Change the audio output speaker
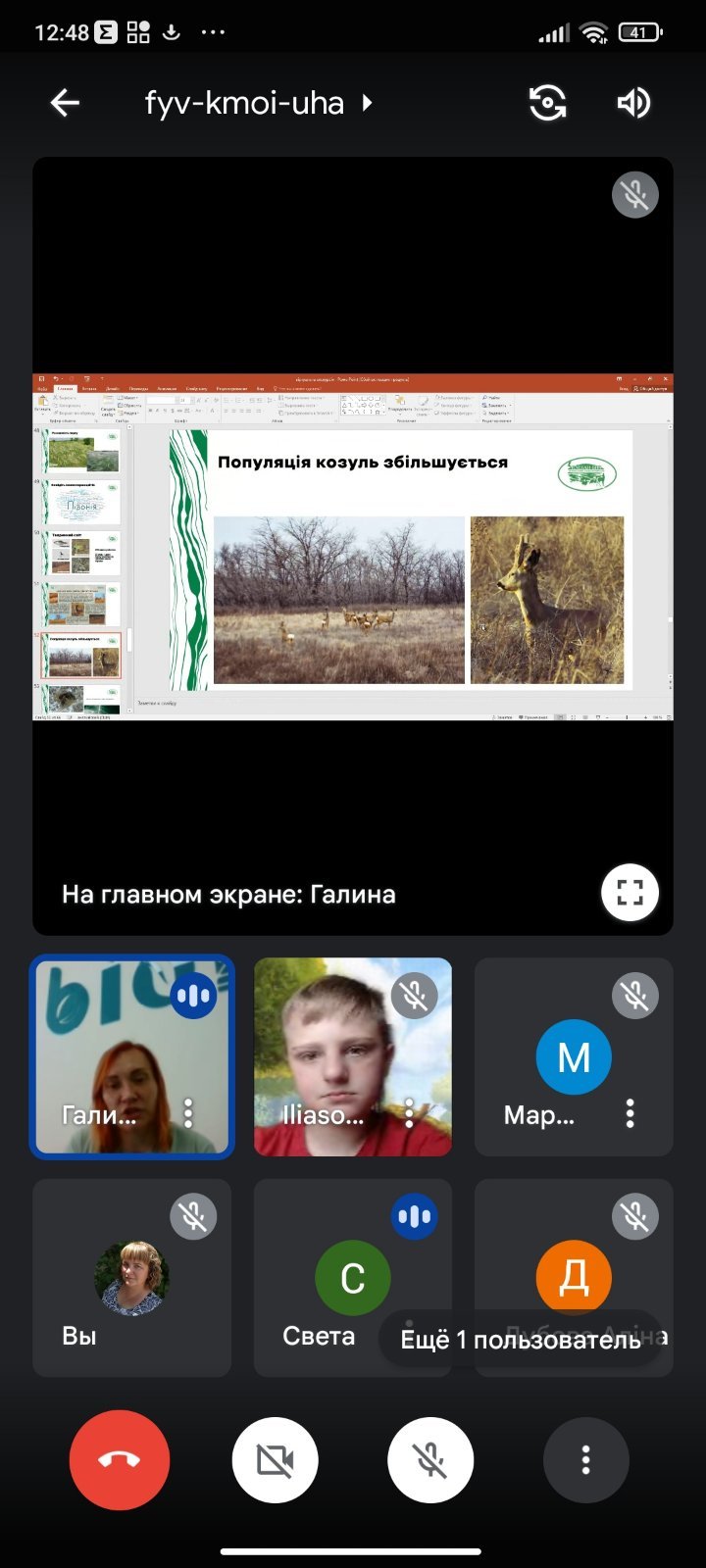This screenshot has width=706, height=1568. coord(633,102)
